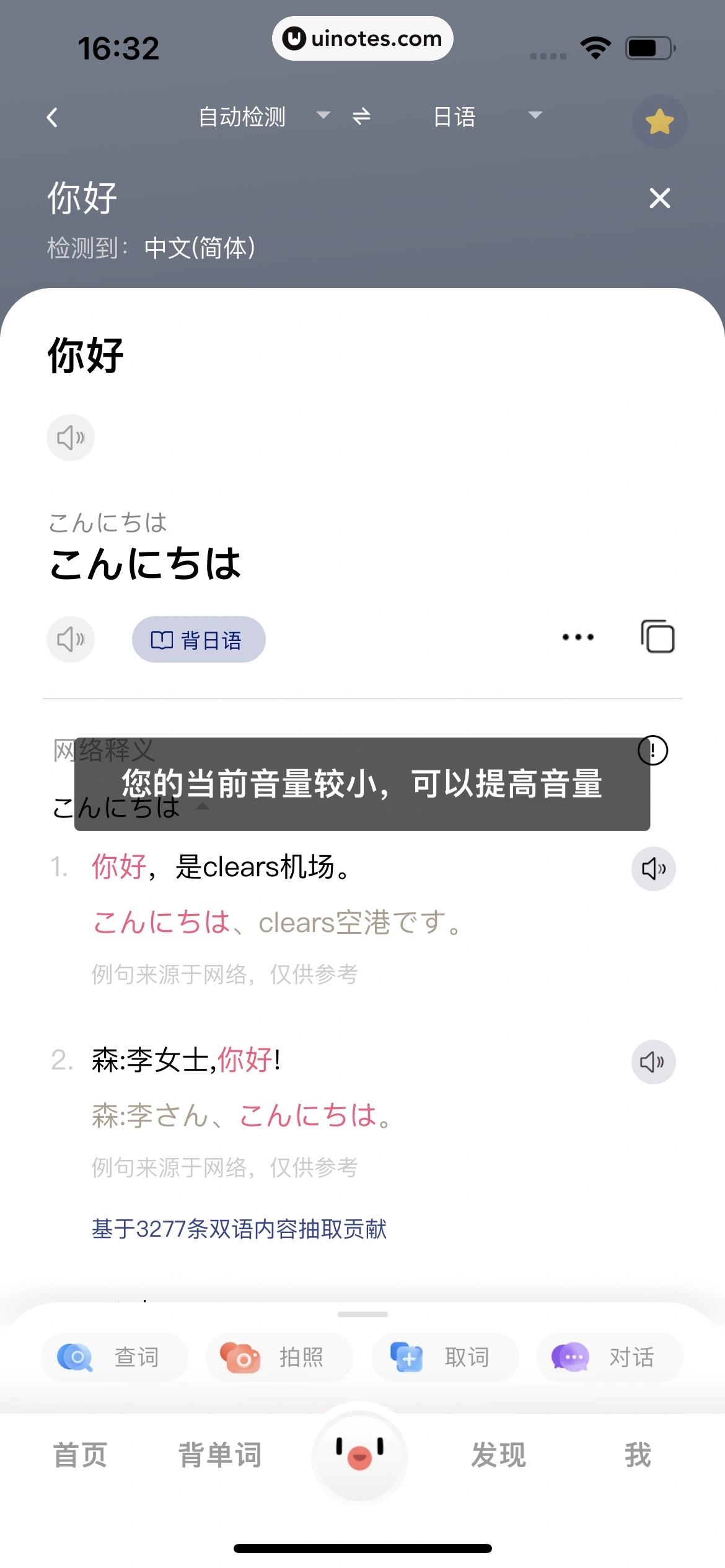Open 背日语 word learning feature

[199, 639]
